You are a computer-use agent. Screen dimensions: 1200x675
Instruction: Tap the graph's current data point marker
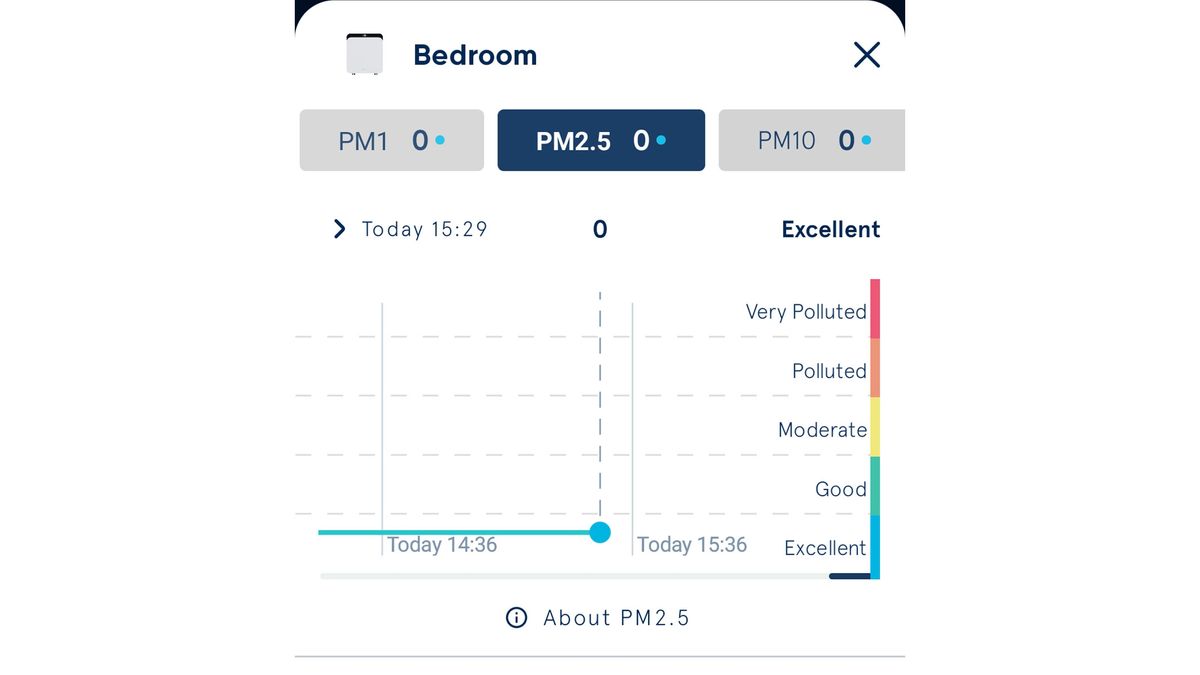pyautogui.click(x=600, y=532)
